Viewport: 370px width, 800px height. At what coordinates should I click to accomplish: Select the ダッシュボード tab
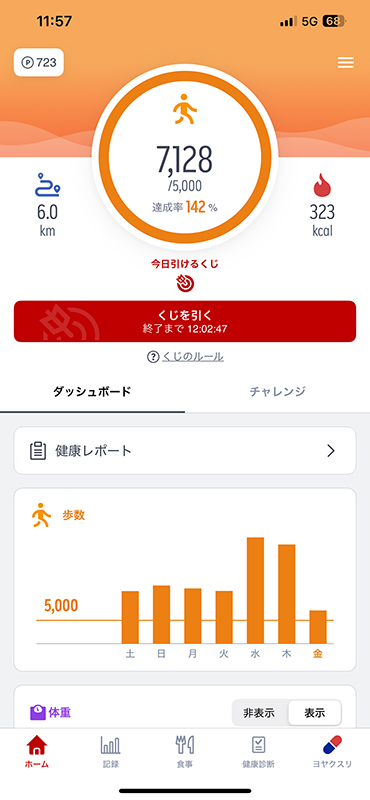coord(92,392)
